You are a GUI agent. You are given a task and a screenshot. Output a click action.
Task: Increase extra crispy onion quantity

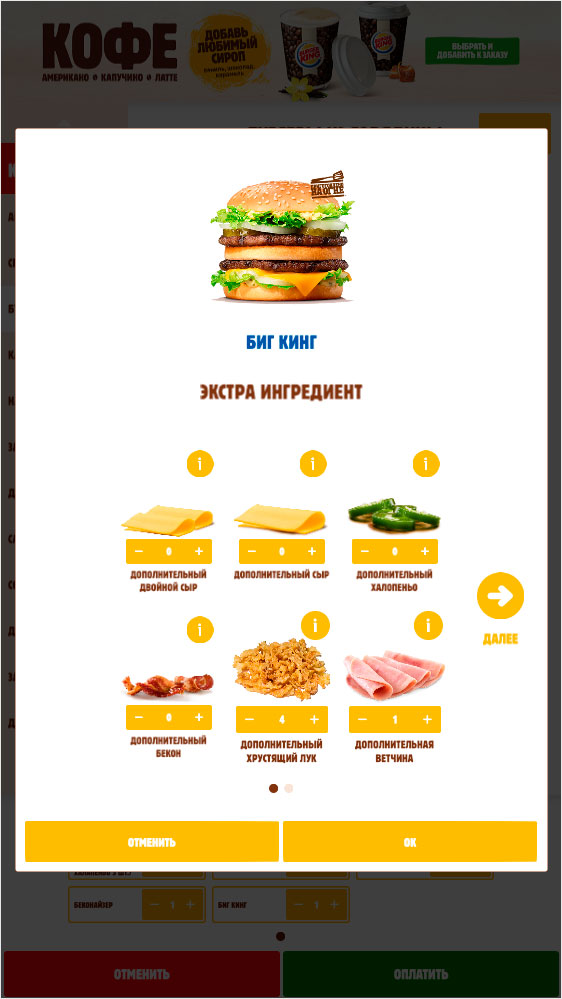point(314,719)
